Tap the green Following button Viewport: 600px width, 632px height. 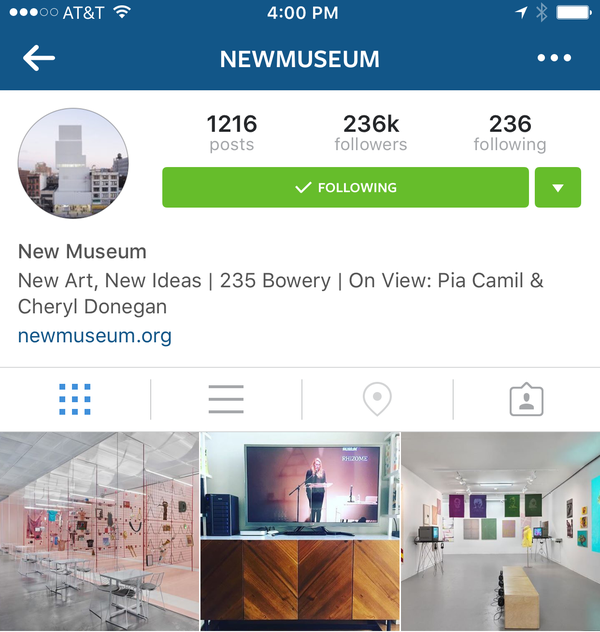point(345,187)
